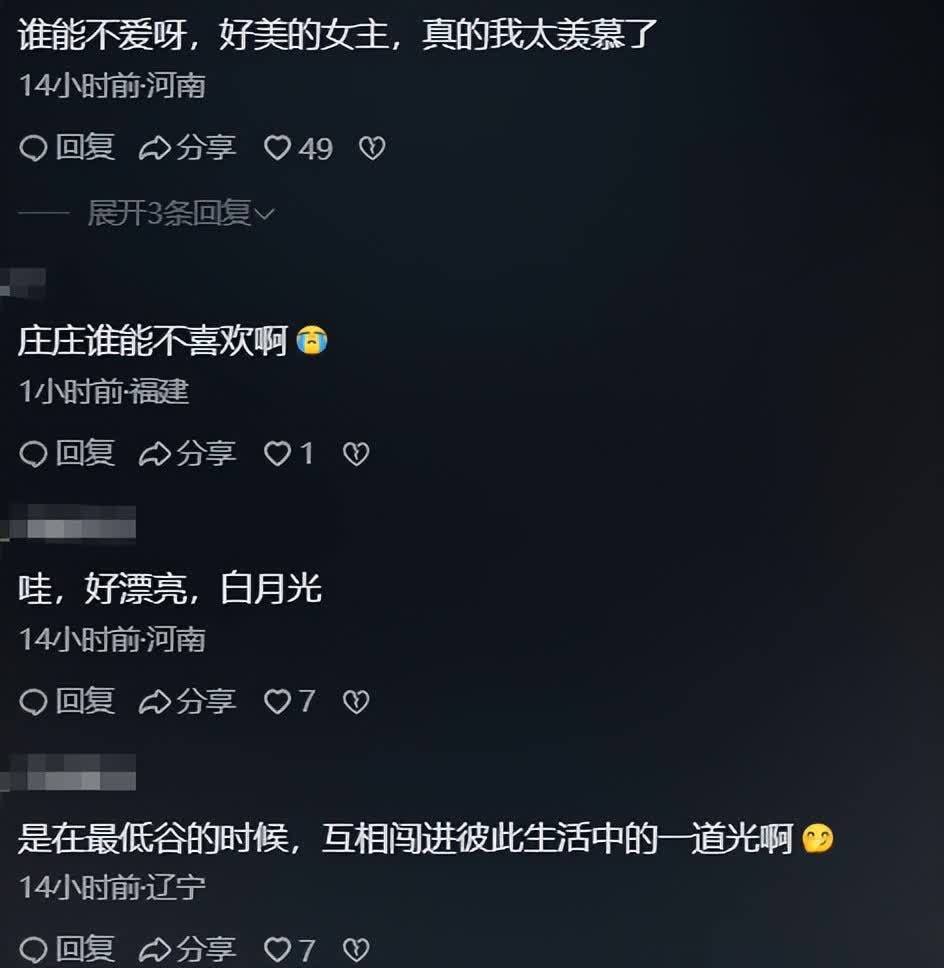
Task: Reply to the 白月光 comment
Action: click(x=67, y=702)
